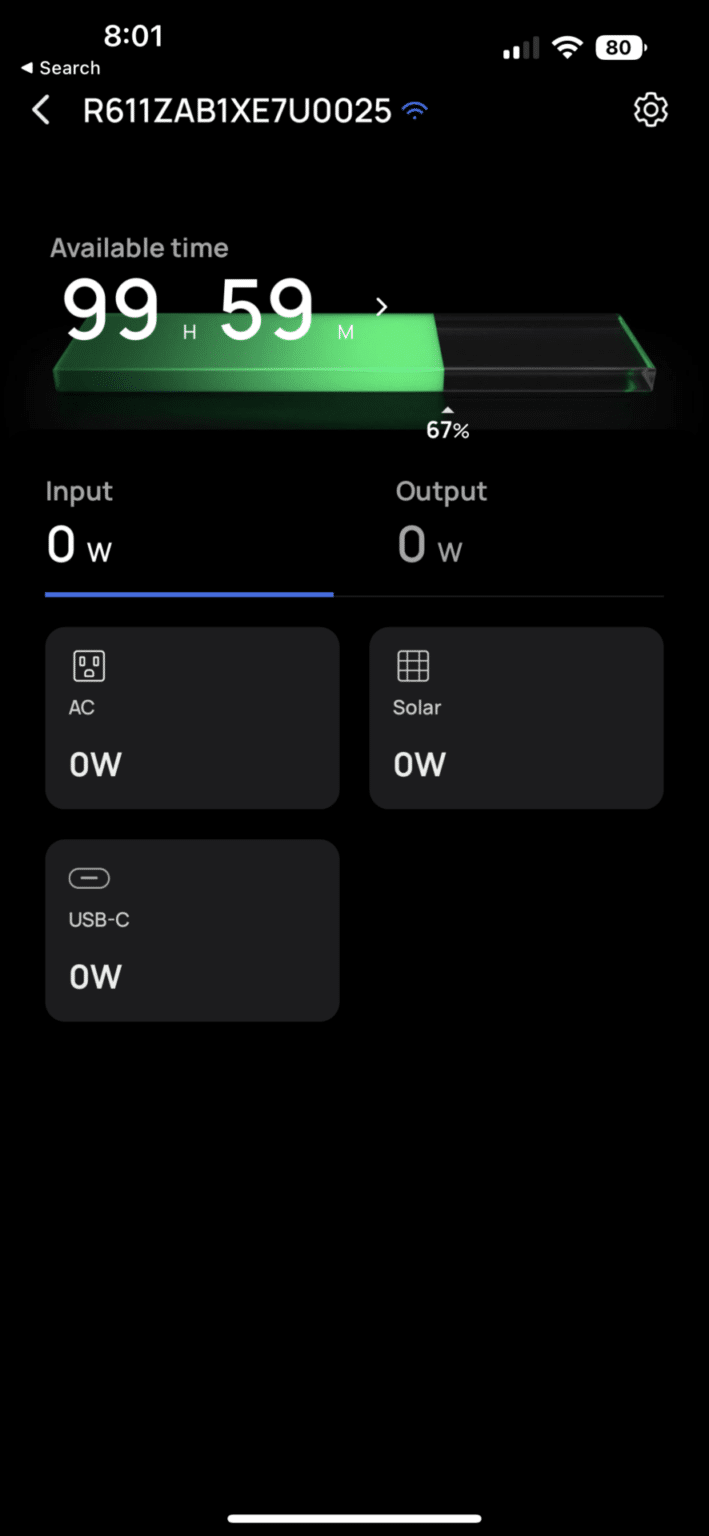
Task: Open the AC input card
Action: tap(192, 718)
